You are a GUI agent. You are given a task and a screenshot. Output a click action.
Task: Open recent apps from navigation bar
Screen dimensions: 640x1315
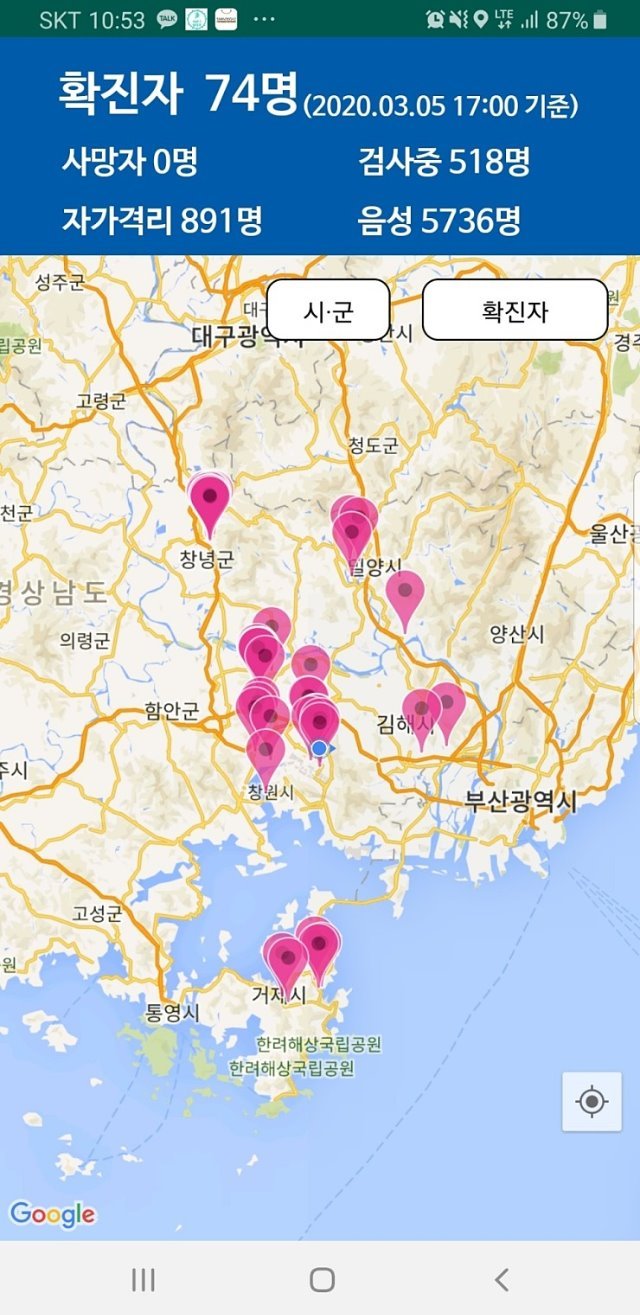pyautogui.click(x=143, y=1279)
